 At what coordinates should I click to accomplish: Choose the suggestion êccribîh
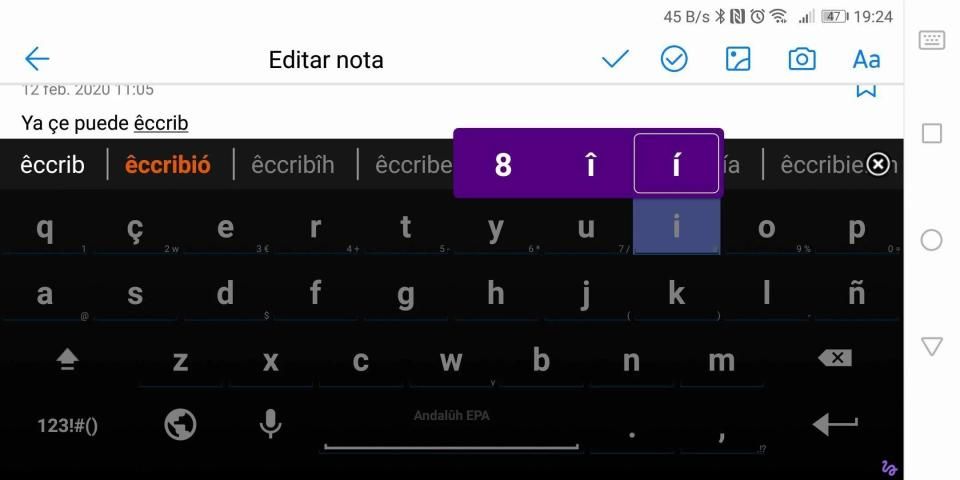pyautogui.click(x=292, y=165)
